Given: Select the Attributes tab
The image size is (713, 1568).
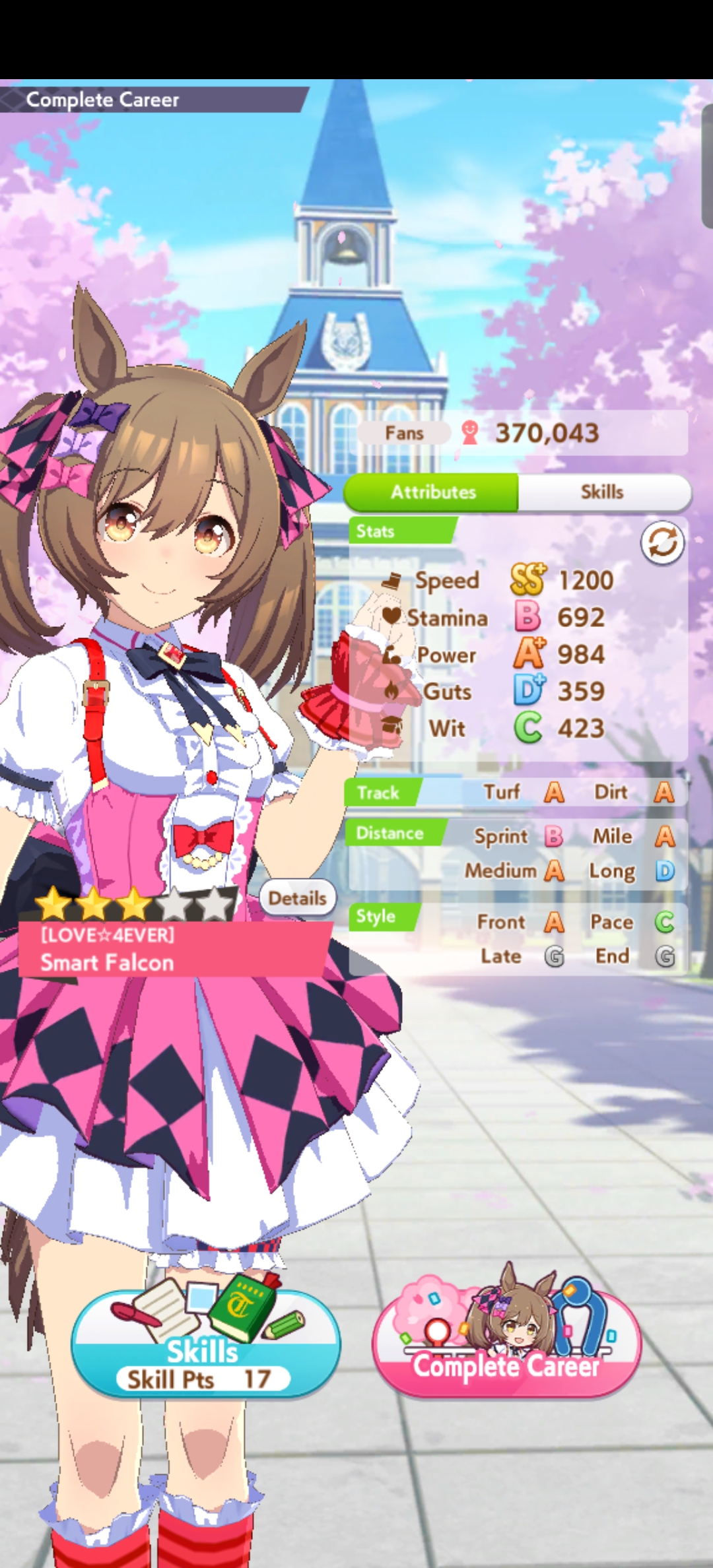Looking at the screenshot, I should click(x=433, y=492).
